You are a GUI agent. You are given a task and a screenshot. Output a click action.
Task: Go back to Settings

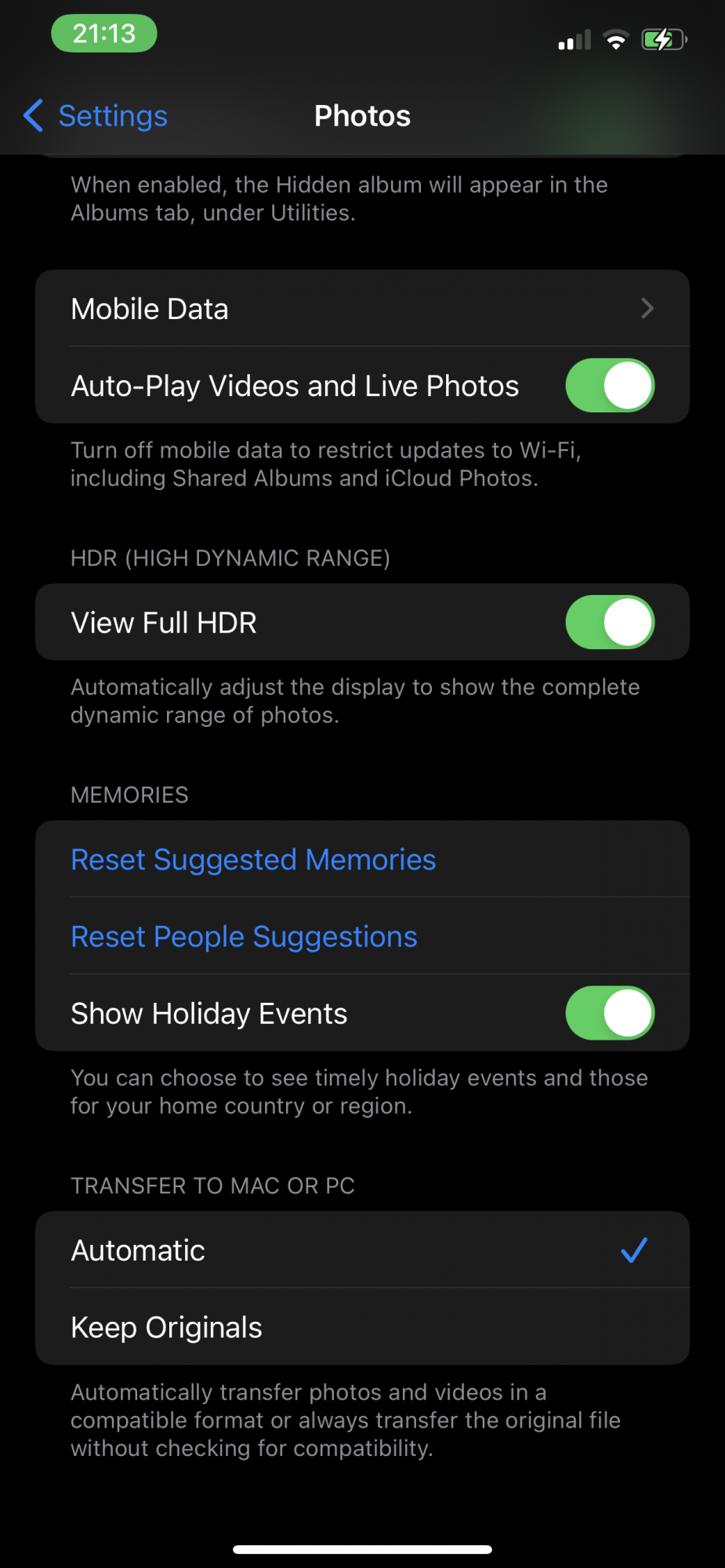click(96, 116)
